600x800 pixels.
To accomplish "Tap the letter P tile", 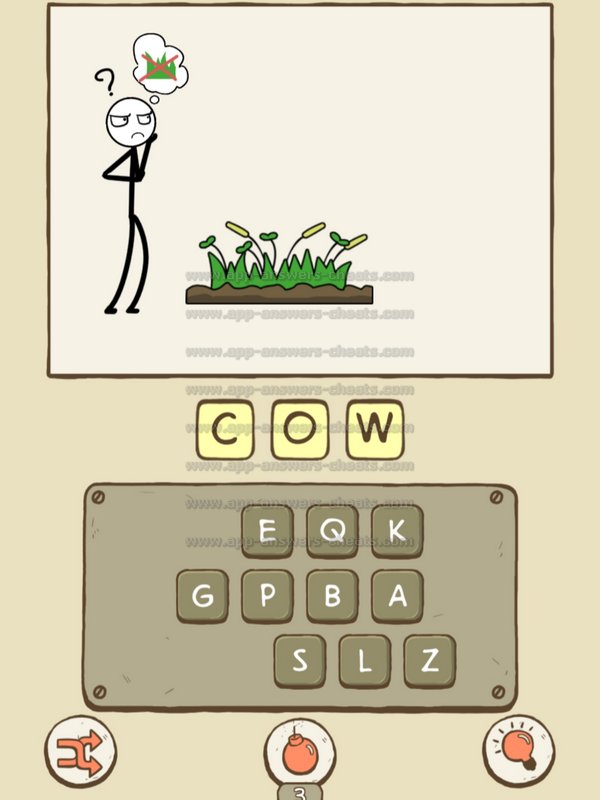I will coord(268,596).
